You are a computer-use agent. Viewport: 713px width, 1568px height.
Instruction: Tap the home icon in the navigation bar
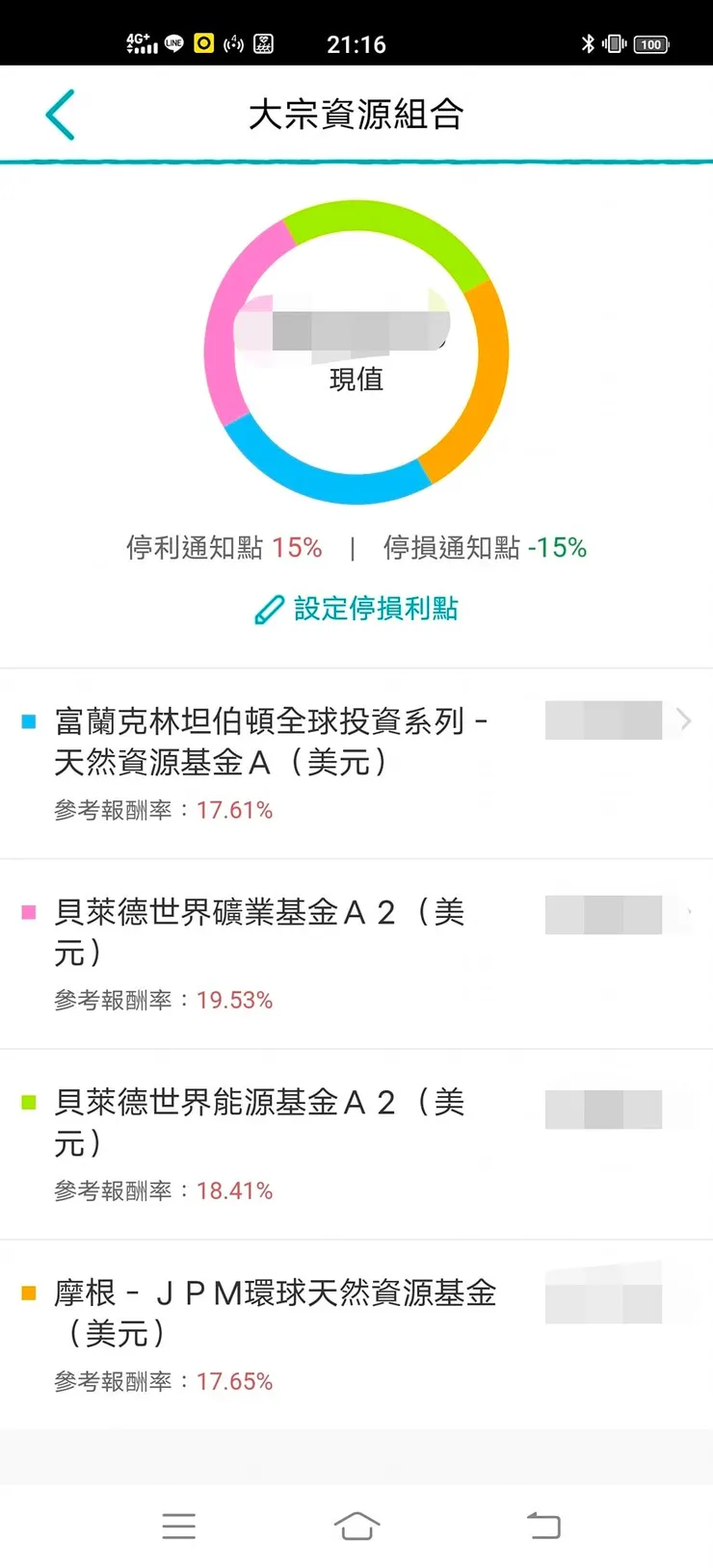click(356, 1526)
